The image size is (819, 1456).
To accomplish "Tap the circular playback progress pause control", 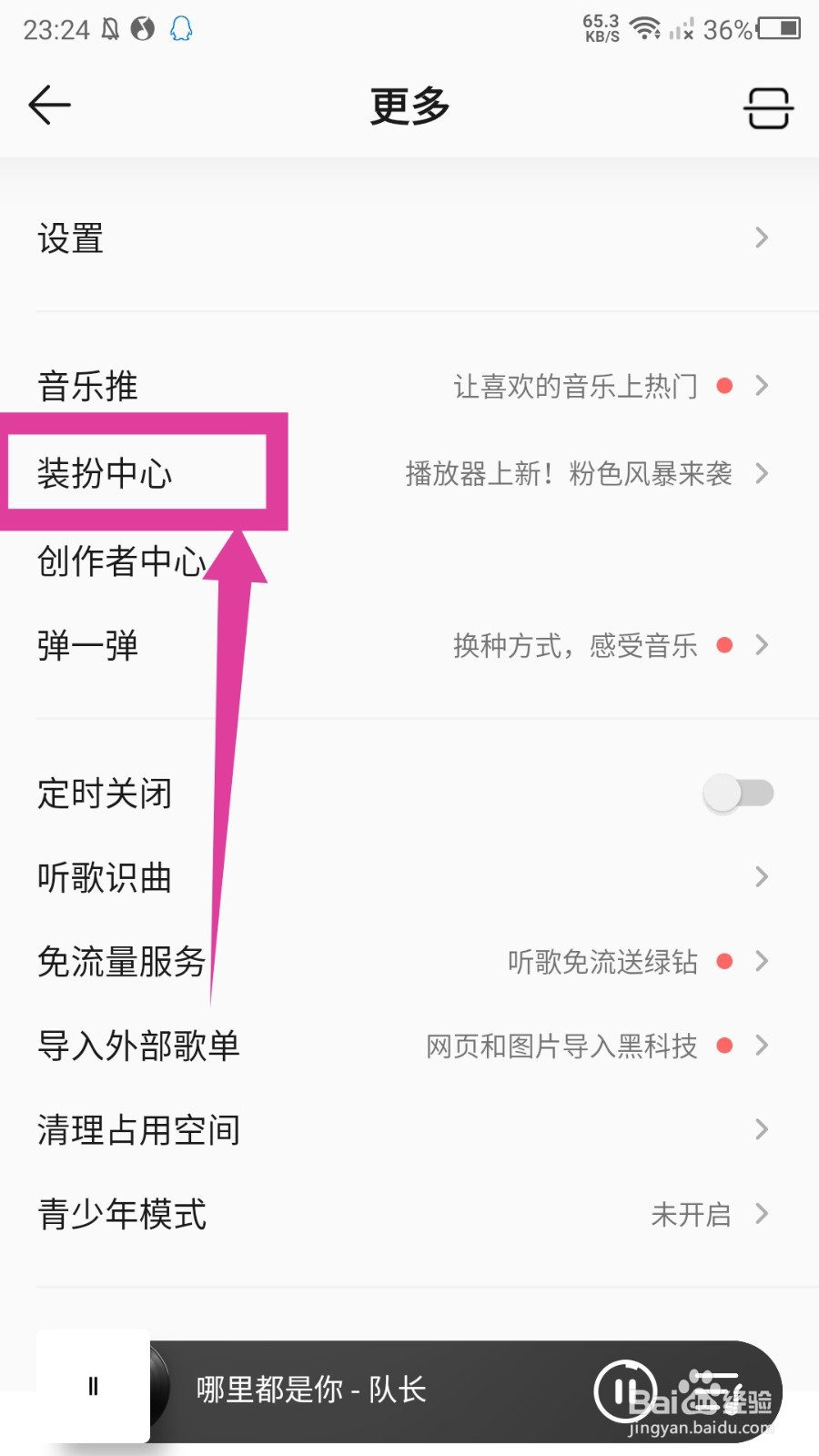I will [x=625, y=1390].
